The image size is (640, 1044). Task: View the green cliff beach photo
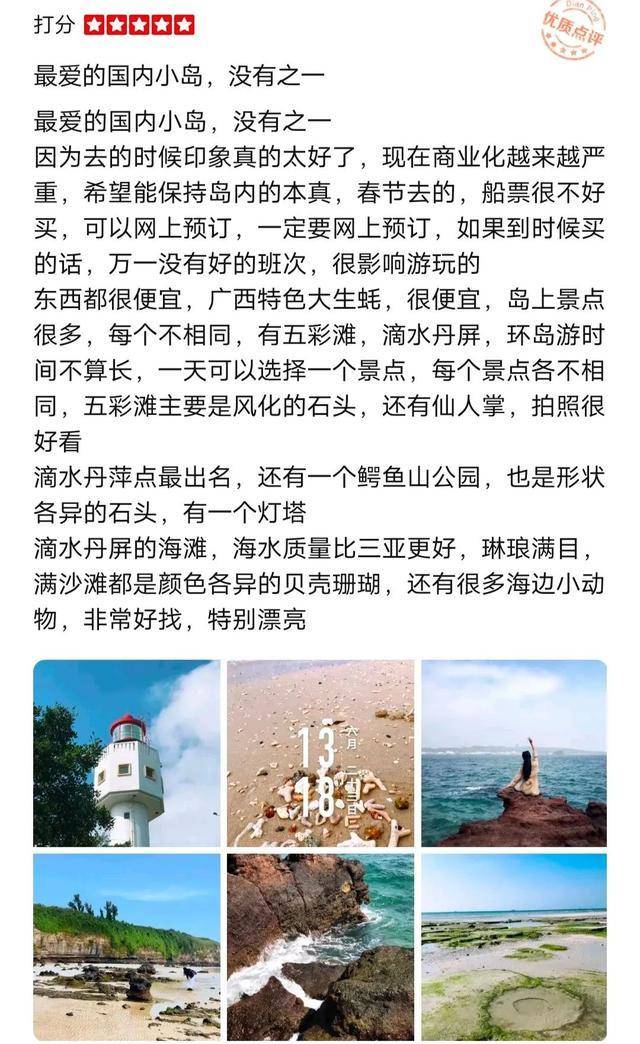tap(126, 946)
